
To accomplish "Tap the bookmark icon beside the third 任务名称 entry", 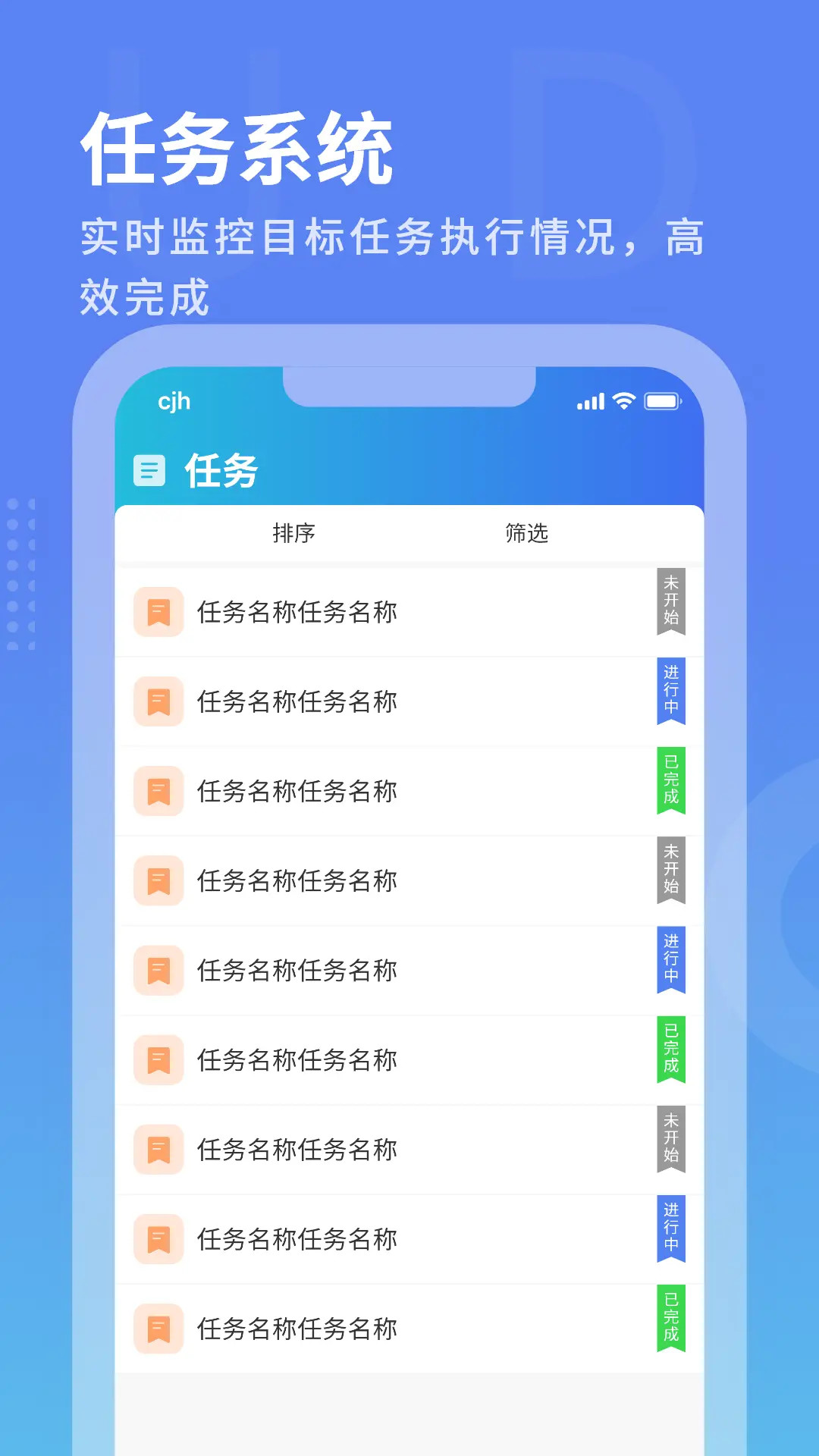I will [x=158, y=791].
